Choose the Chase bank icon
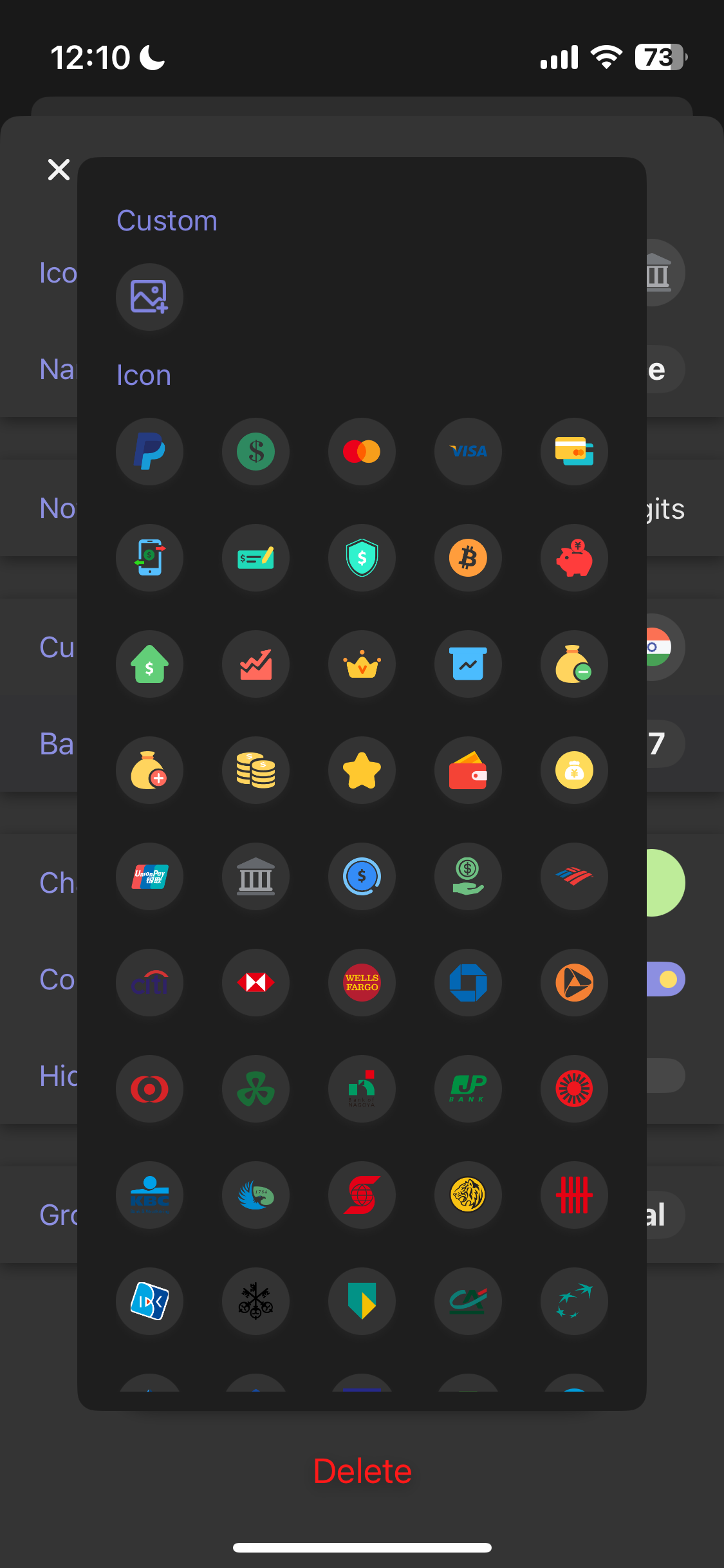This screenshot has width=724, height=1568. point(468,982)
